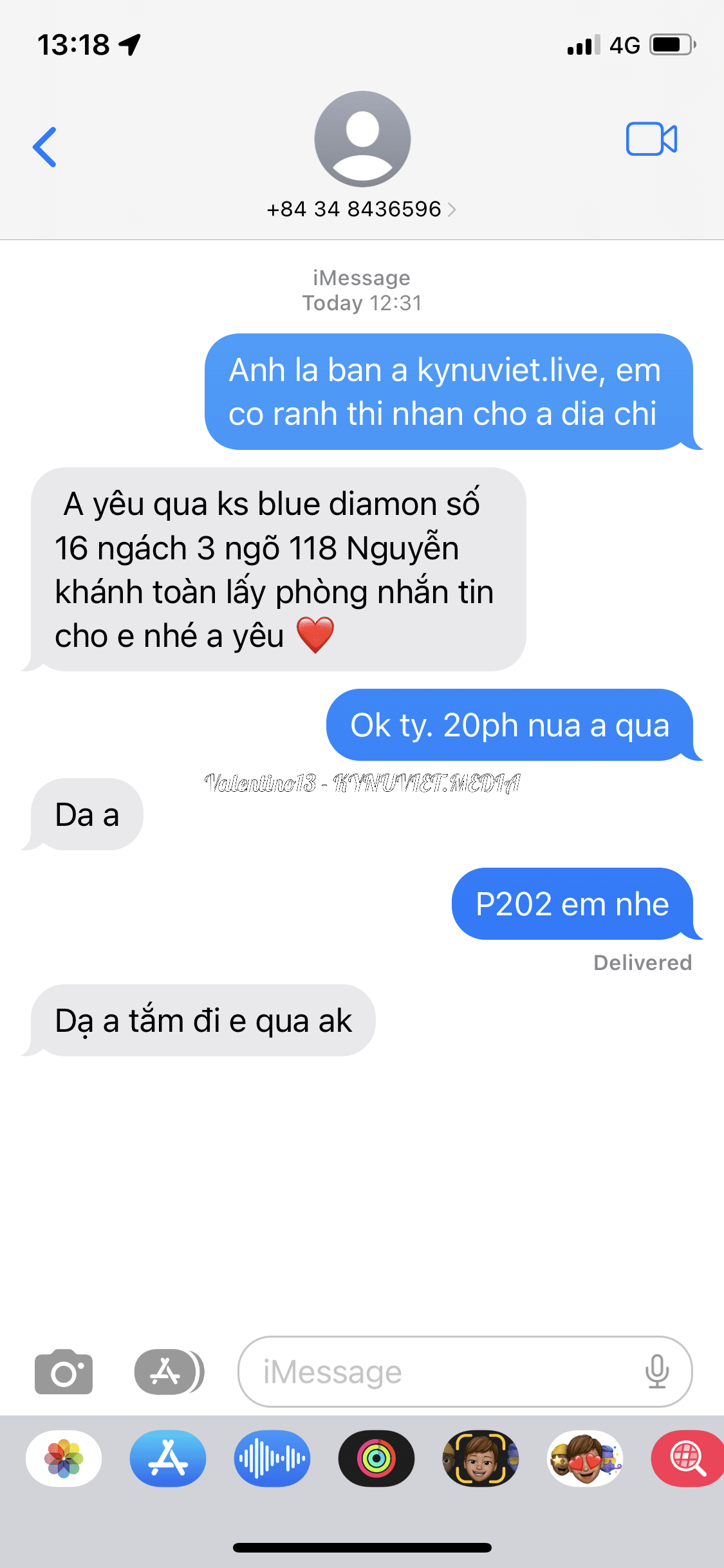Open Memoji stickers with heart eyes
The width and height of the screenshot is (724, 1568).
point(585,1459)
